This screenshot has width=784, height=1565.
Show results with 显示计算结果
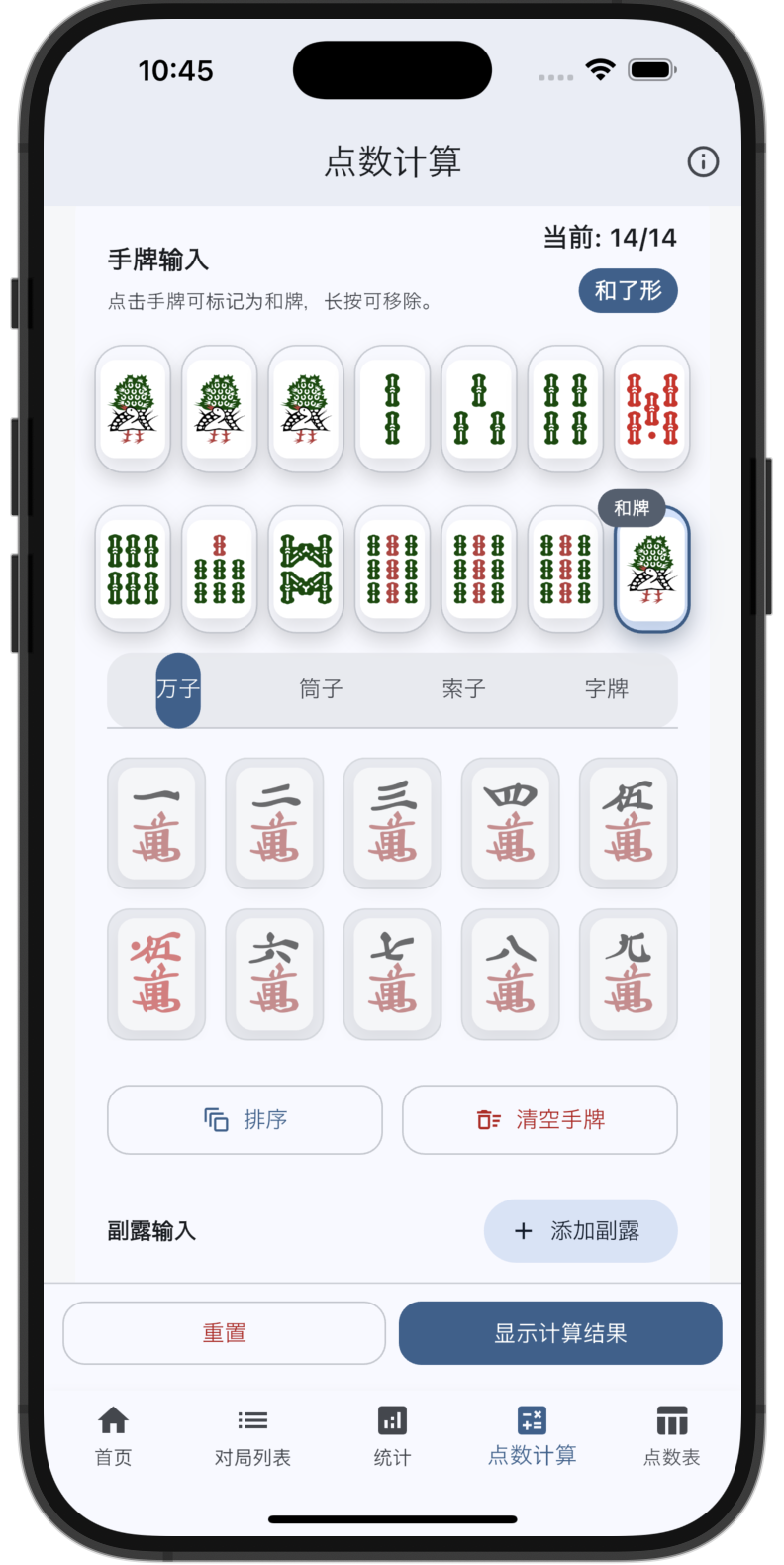tap(560, 1333)
